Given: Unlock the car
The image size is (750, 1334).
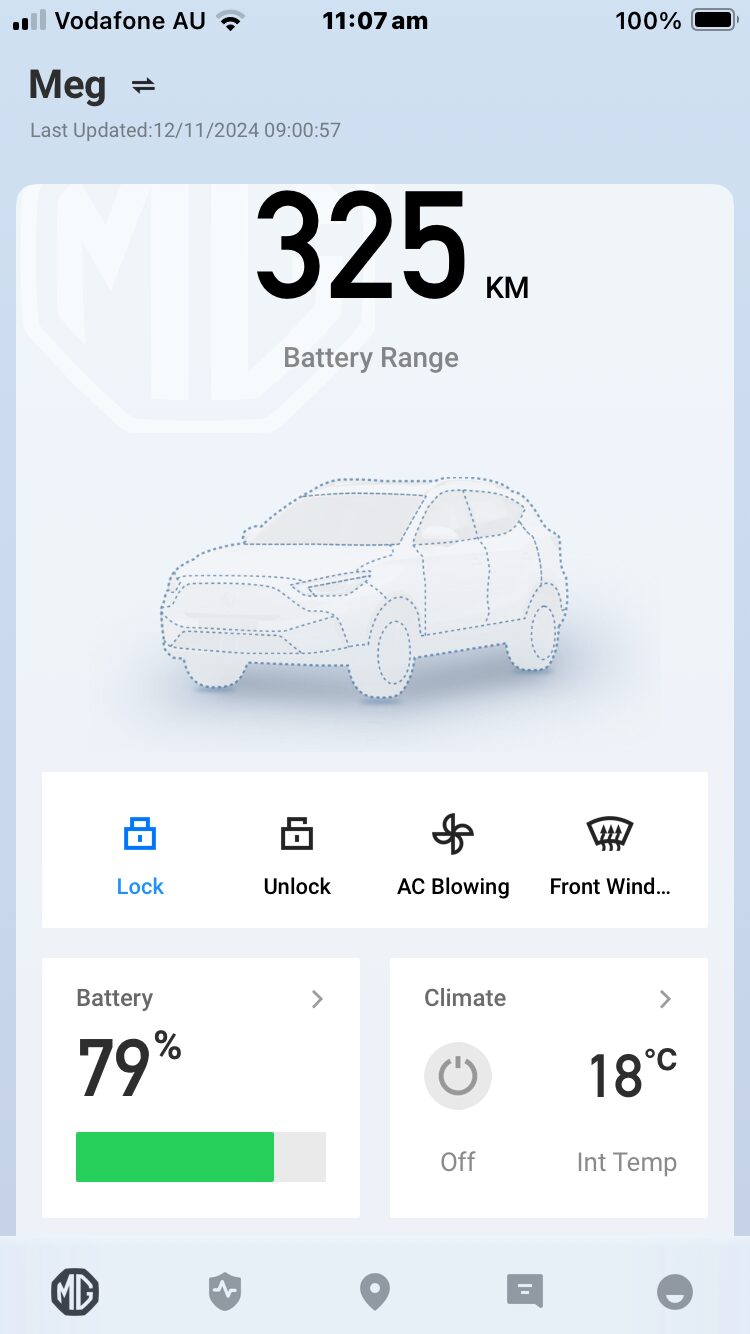Looking at the screenshot, I should click(297, 851).
